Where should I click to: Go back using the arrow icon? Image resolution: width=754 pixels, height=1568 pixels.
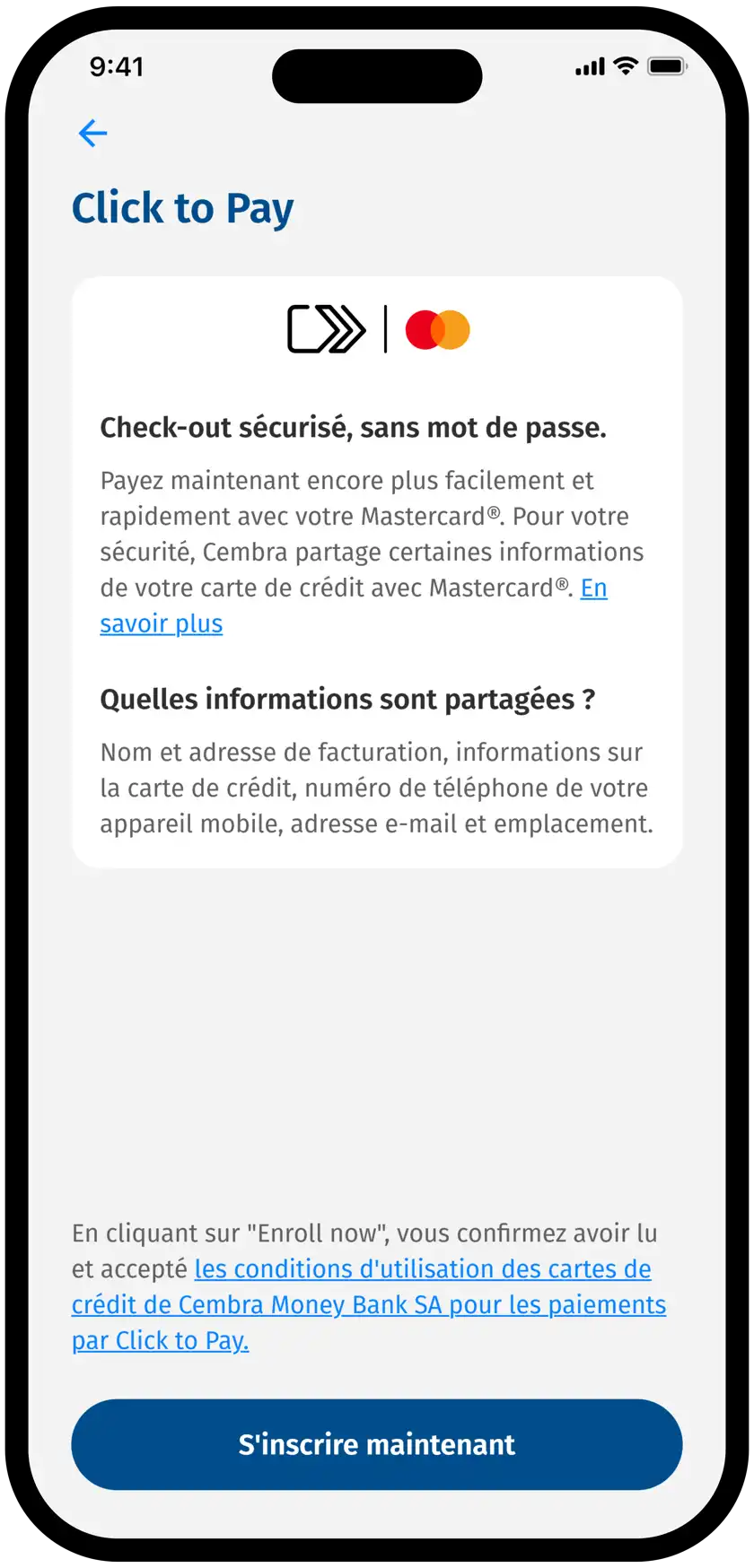point(93,134)
